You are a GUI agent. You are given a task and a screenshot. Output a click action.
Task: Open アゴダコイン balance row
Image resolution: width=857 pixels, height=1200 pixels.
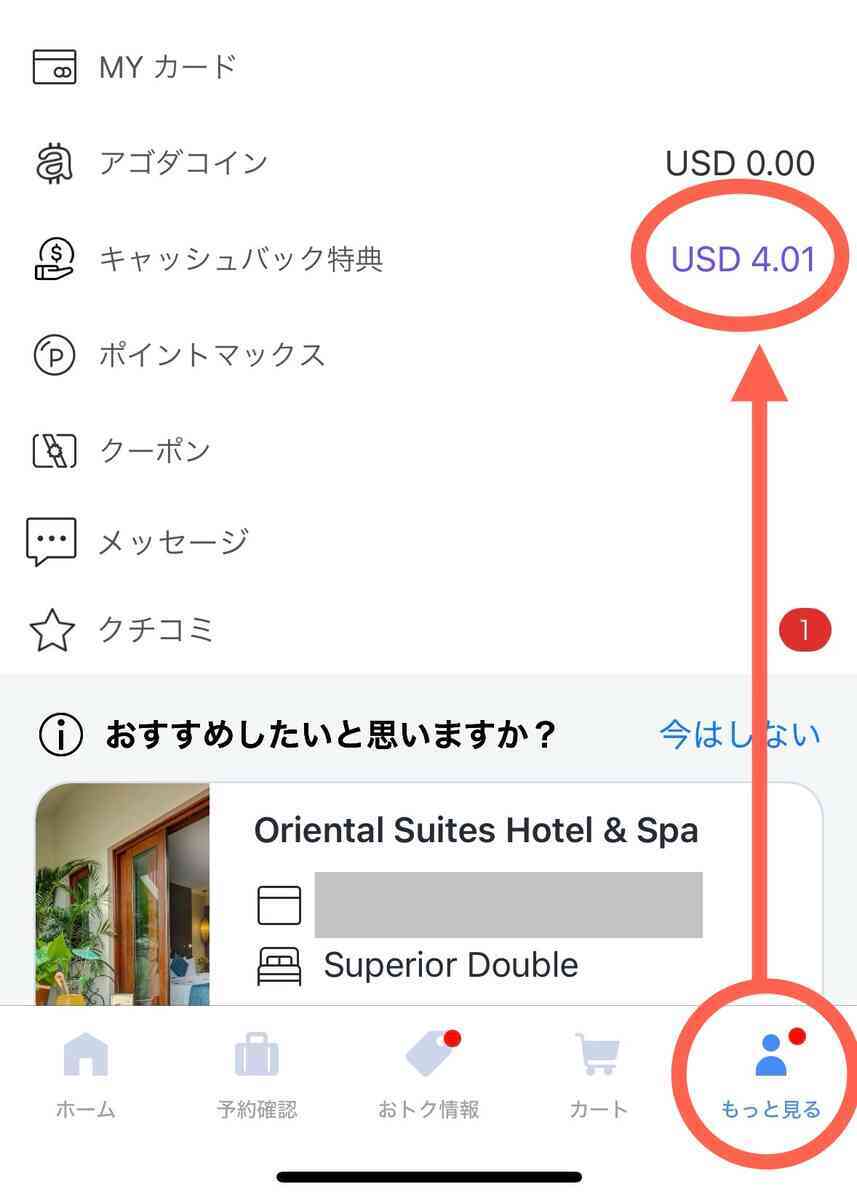point(183,163)
